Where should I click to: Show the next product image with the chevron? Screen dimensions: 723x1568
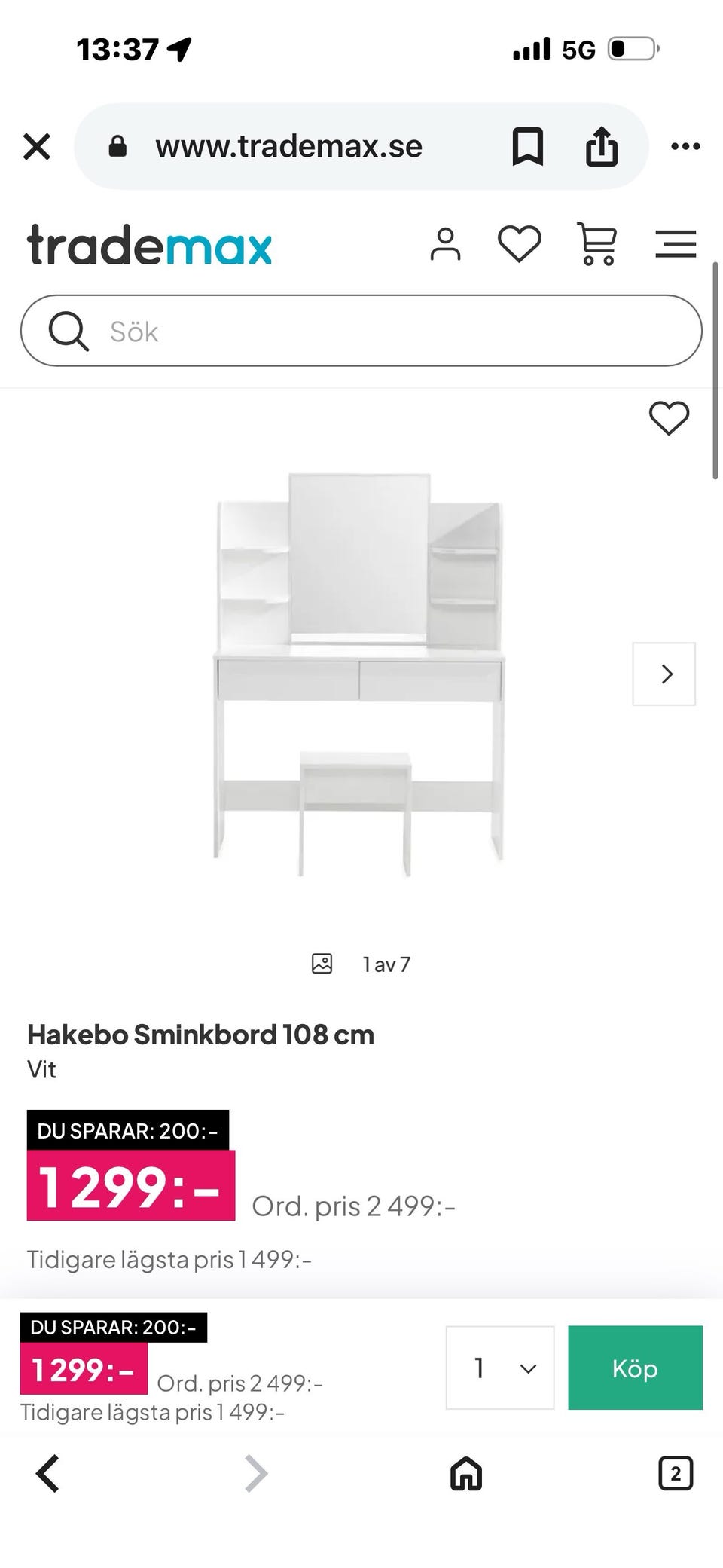coord(664,674)
